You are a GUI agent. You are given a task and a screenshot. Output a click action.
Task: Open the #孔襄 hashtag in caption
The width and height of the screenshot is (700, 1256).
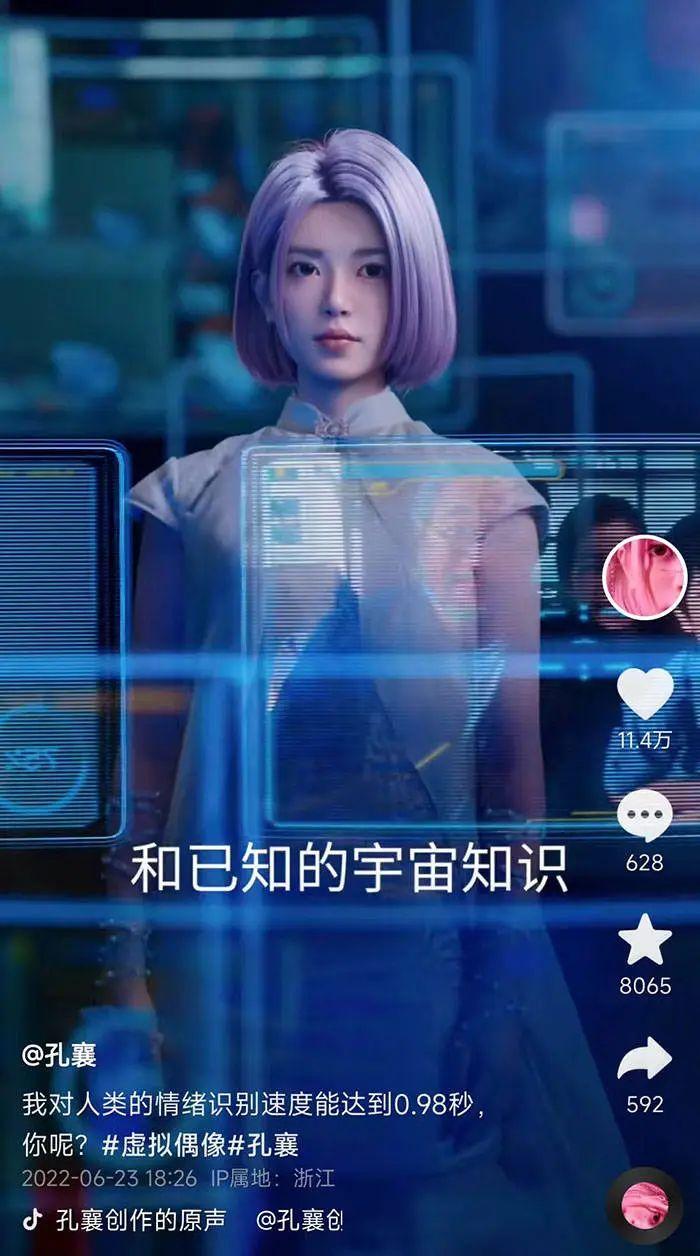click(264, 1144)
